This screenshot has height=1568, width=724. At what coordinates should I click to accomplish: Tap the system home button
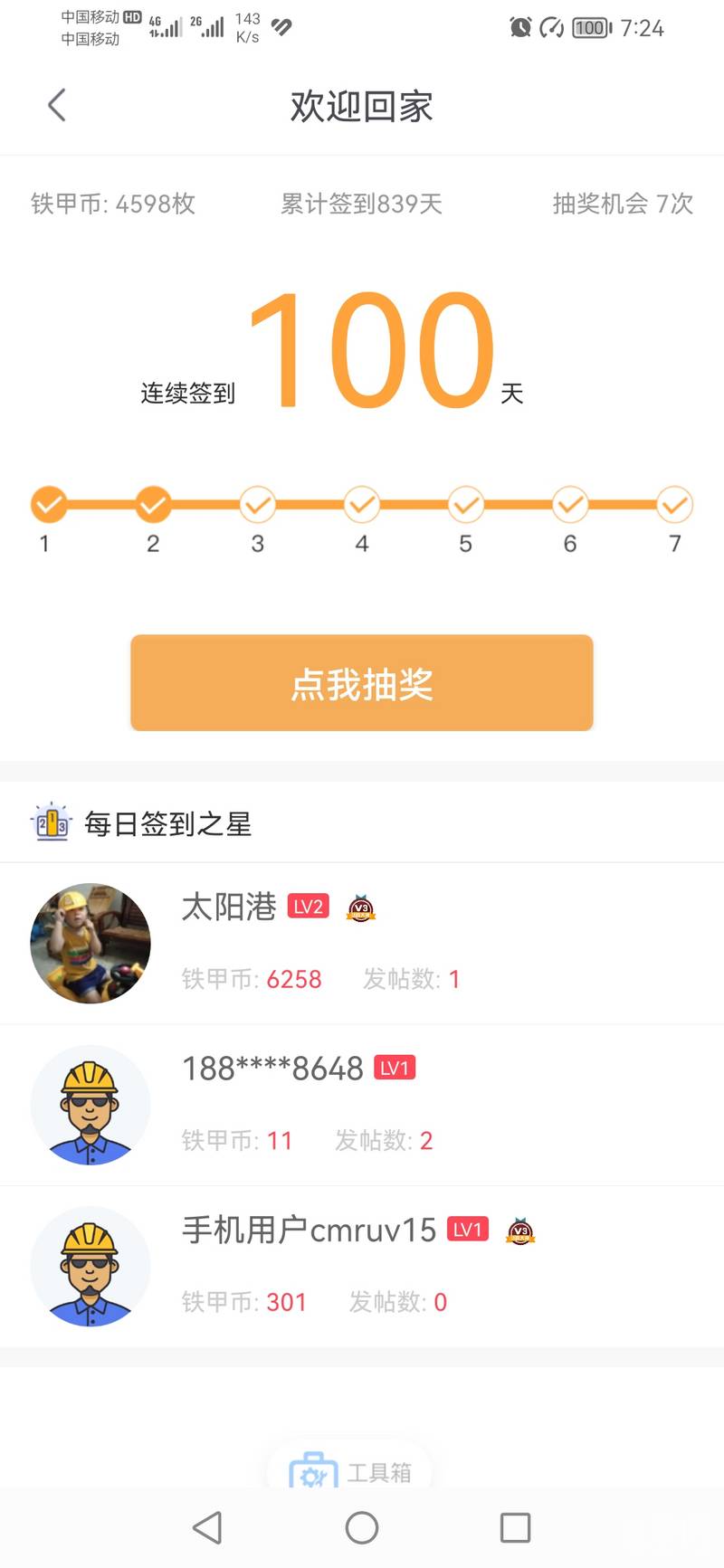(x=362, y=1528)
